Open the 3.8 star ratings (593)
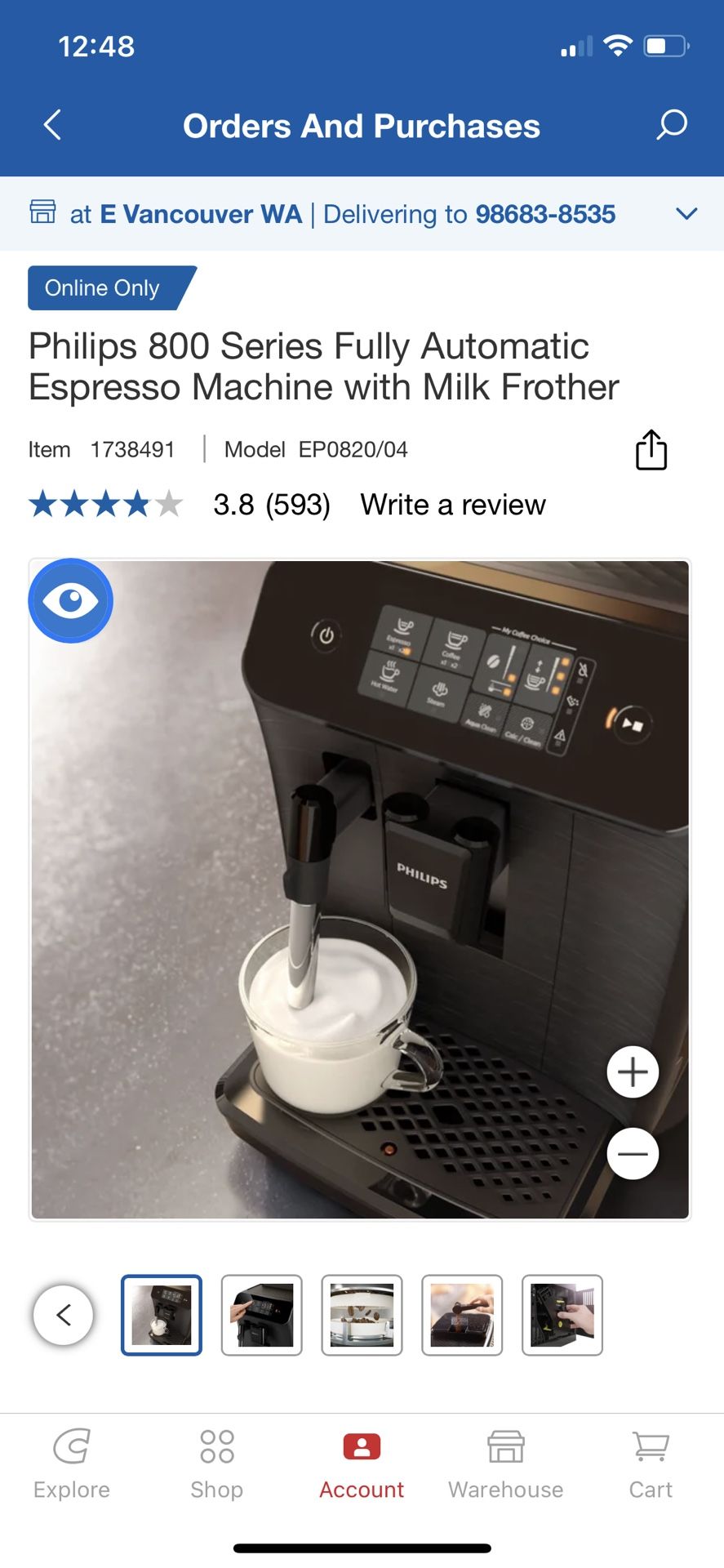The height and width of the screenshot is (1568, 724). click(180, 505)
